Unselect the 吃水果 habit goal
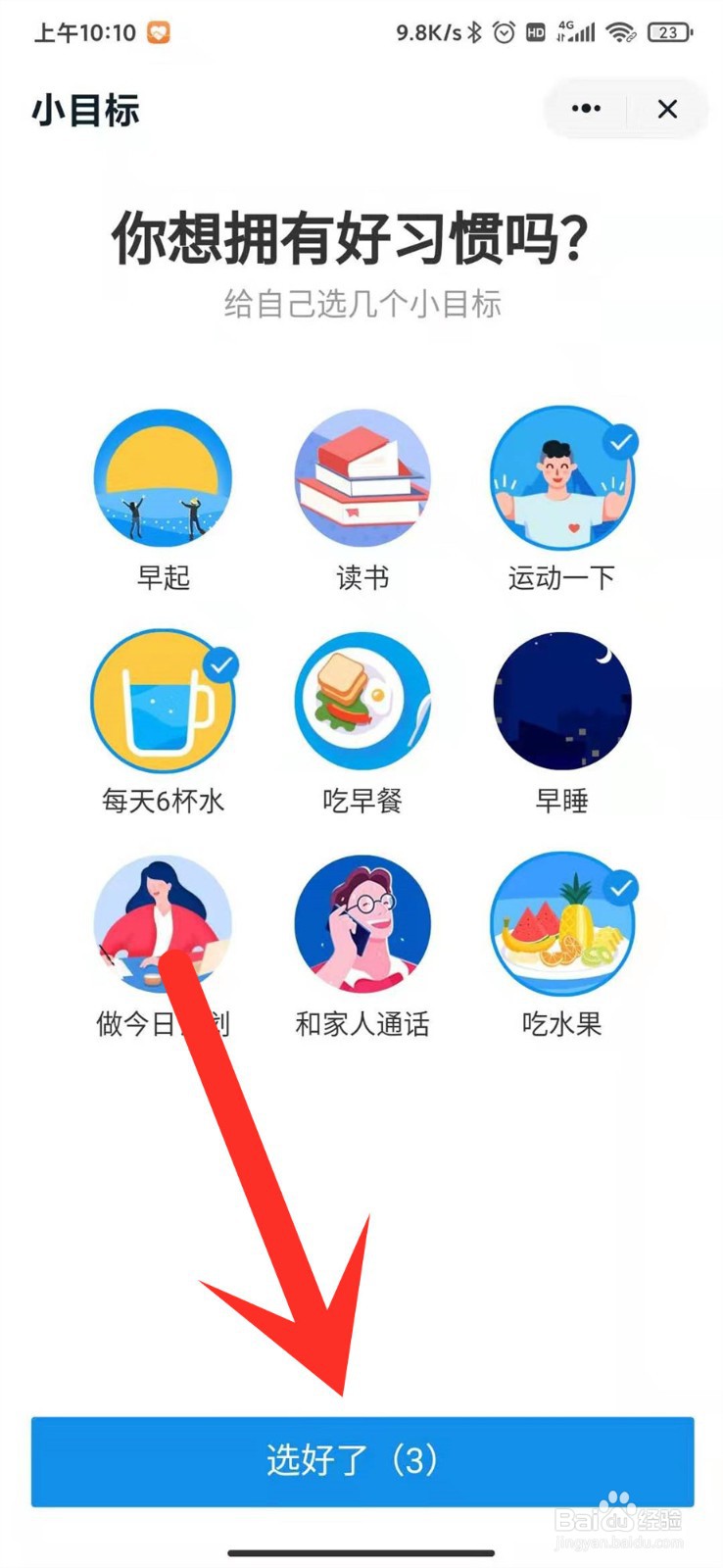Screen dimensions: 723x1568 pos(562,924)
